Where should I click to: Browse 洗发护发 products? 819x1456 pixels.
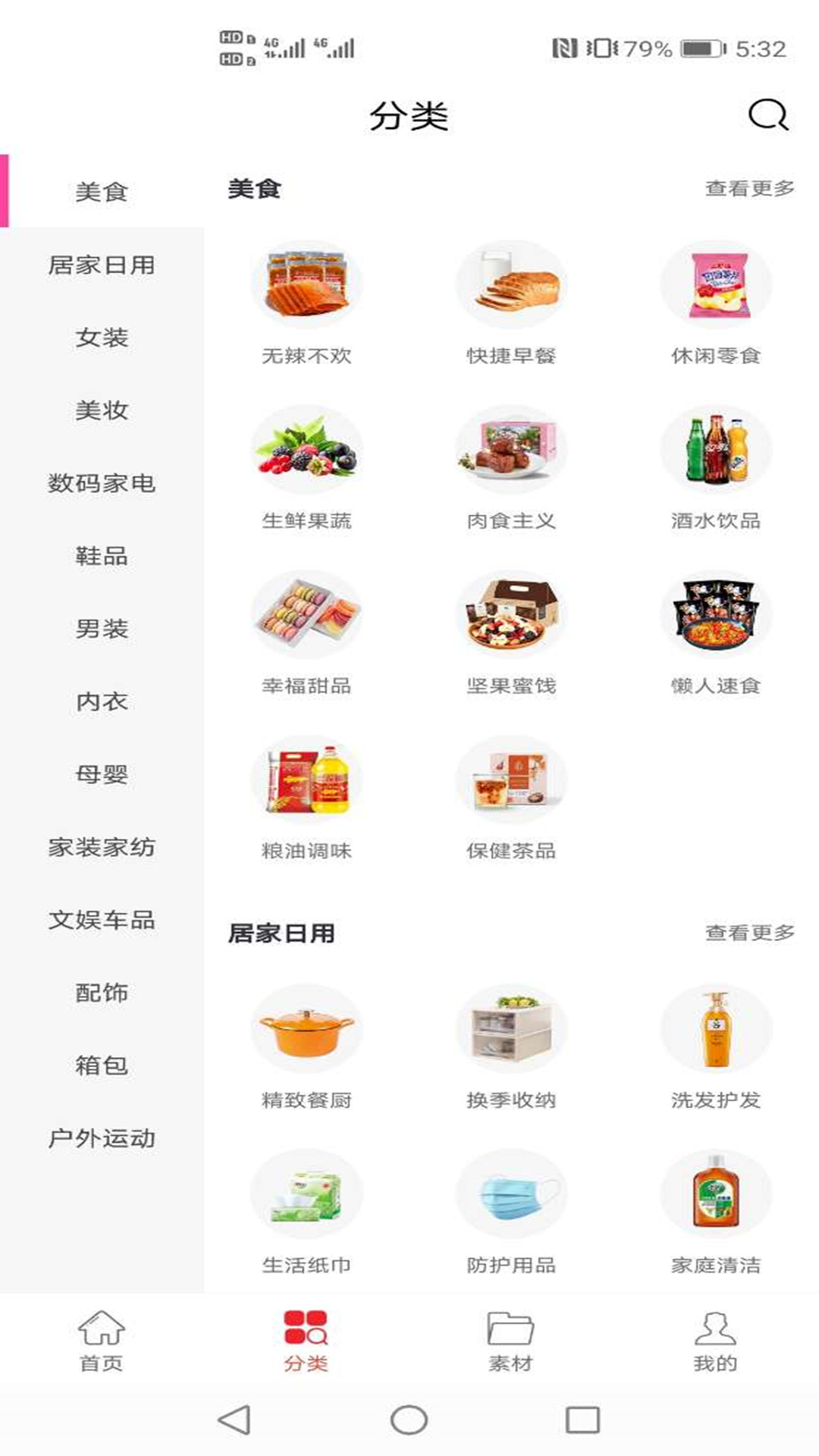tap(716, 1048)
